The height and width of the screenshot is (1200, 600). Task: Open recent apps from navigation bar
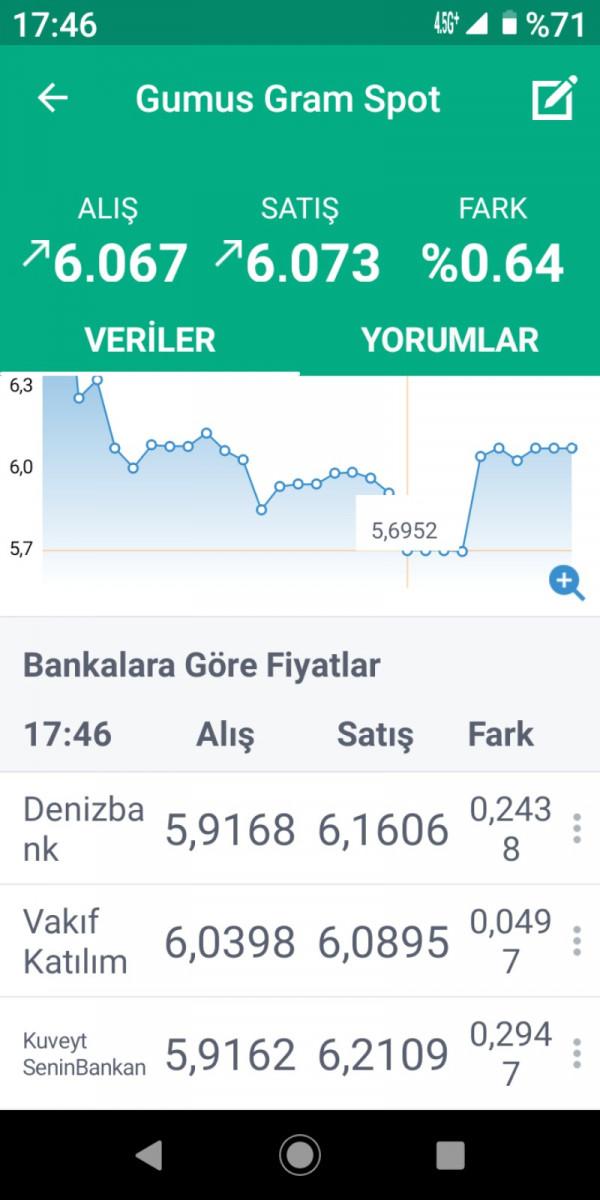pos(450,1155)
